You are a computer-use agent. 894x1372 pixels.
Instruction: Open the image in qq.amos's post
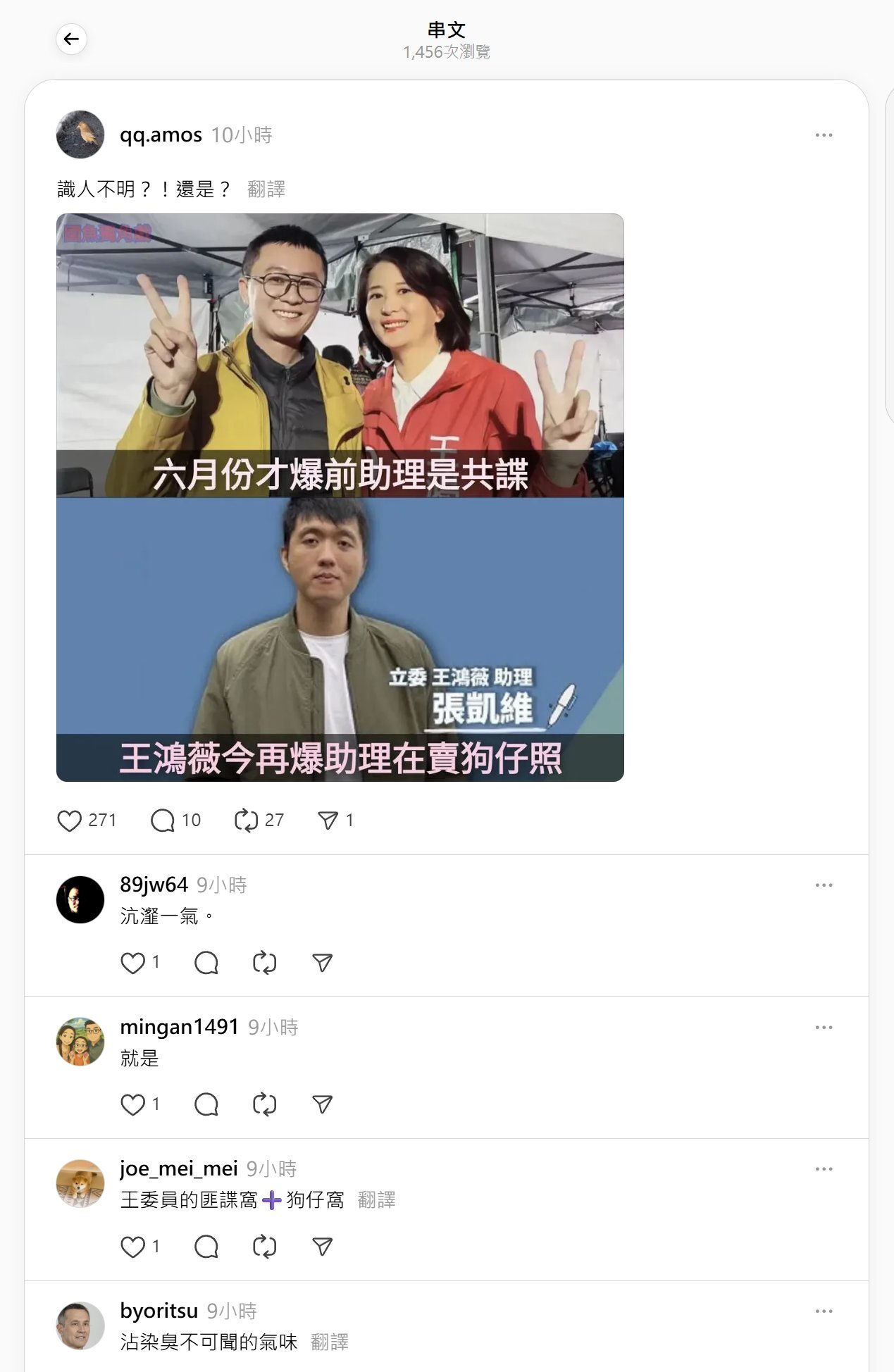340,497
